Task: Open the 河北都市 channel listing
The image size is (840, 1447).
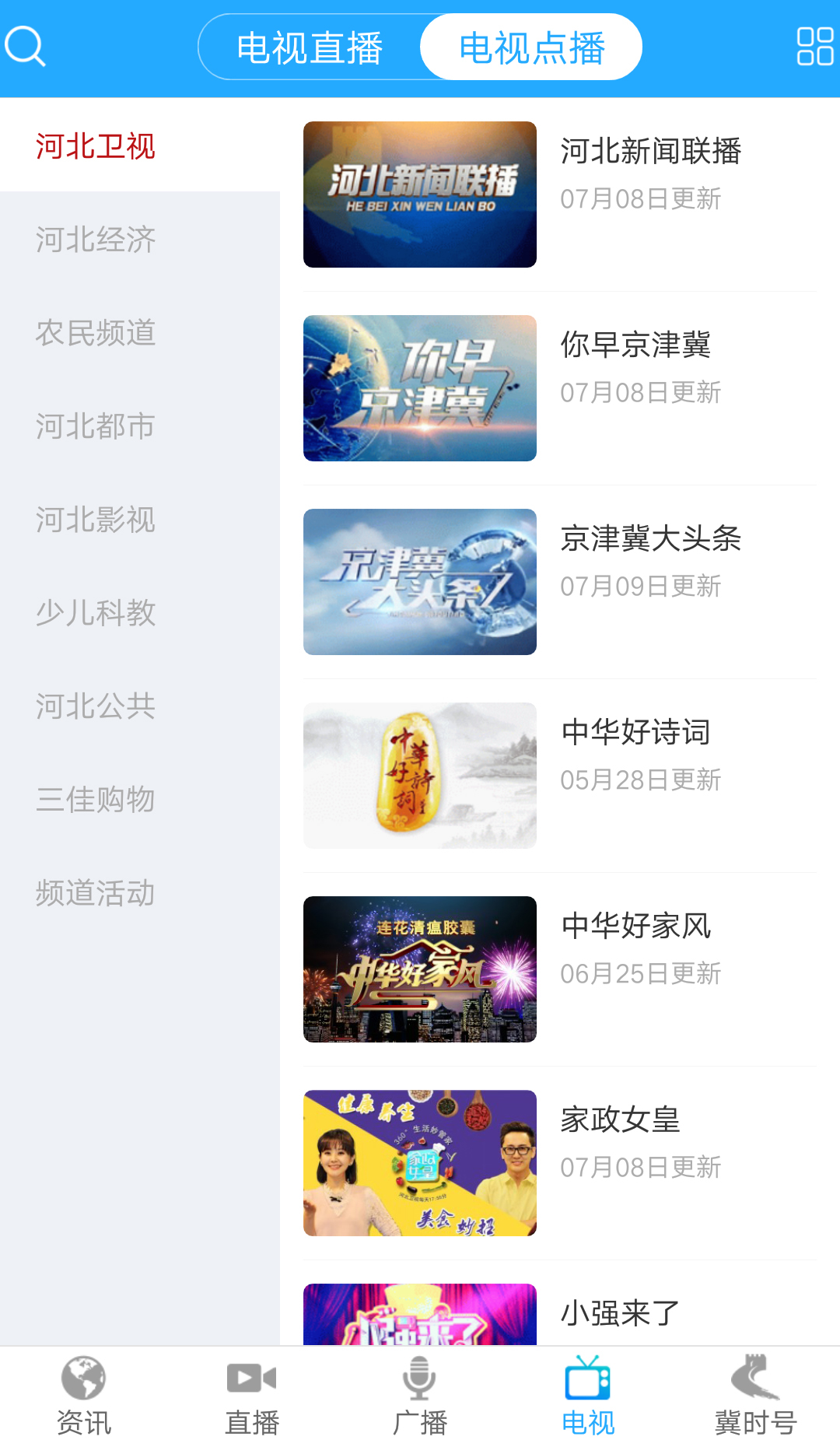Action: (x=94, y=426)
